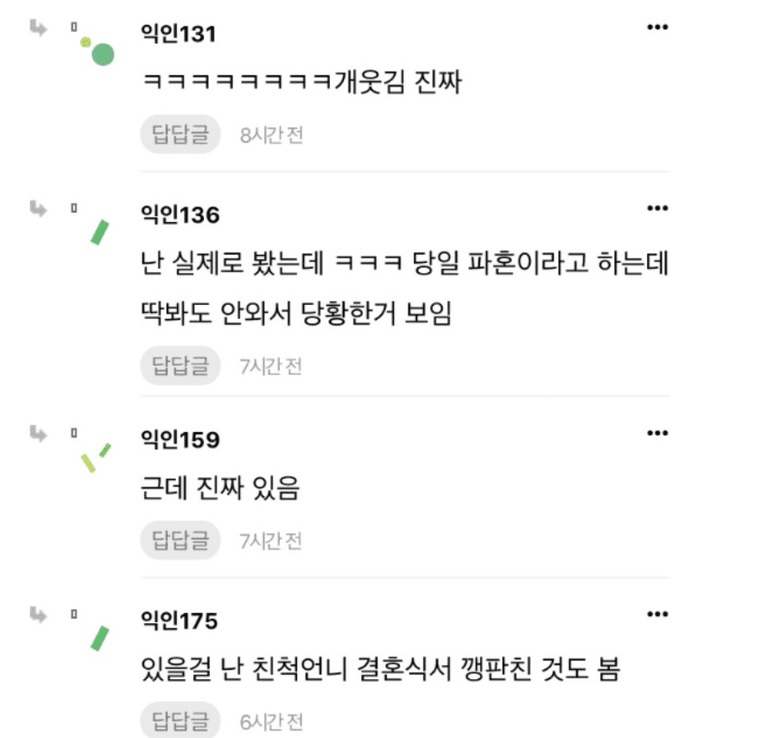Open the overflow menu on 익인131's comment

tap(657, 27)
